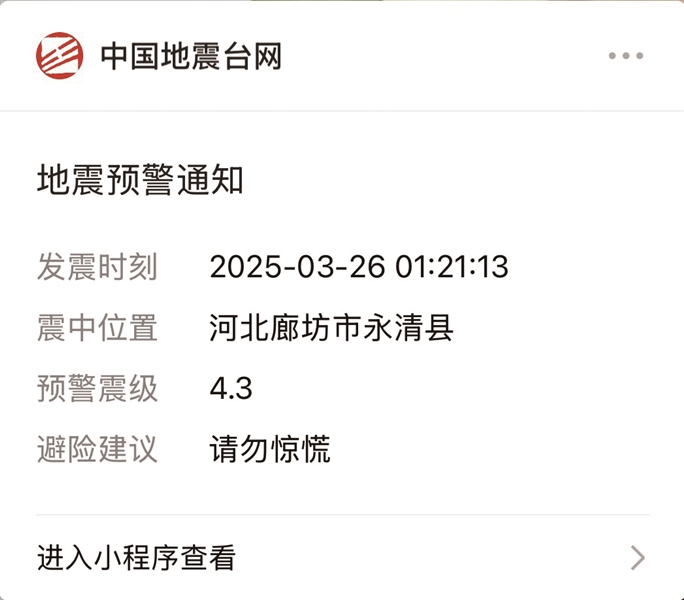This screenshot has height=600, width=684.
Task: Open the three-dot overflow menu
Action: [626, 56]
